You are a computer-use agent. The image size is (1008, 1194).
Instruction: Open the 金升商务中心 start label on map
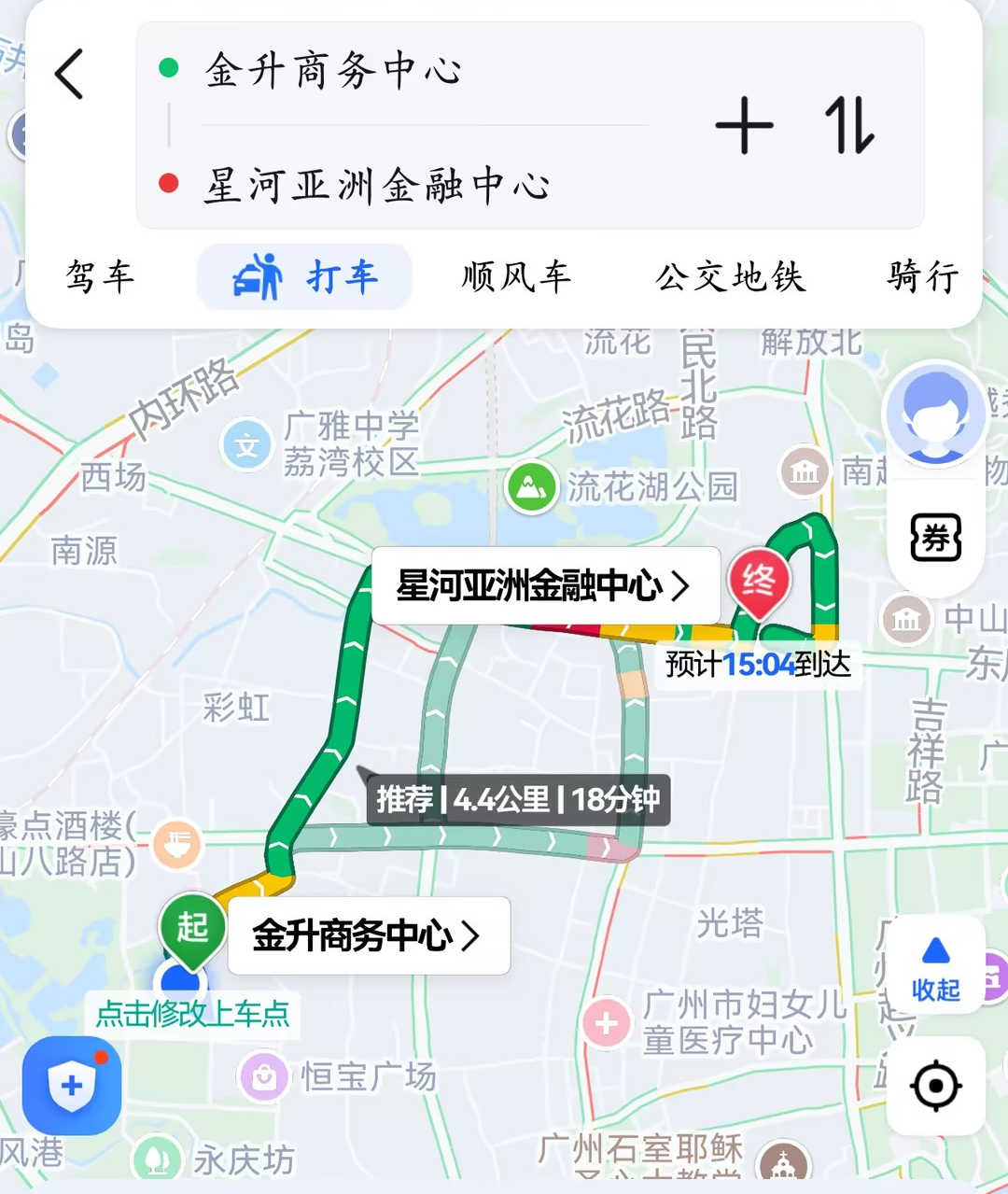(368, 935)
